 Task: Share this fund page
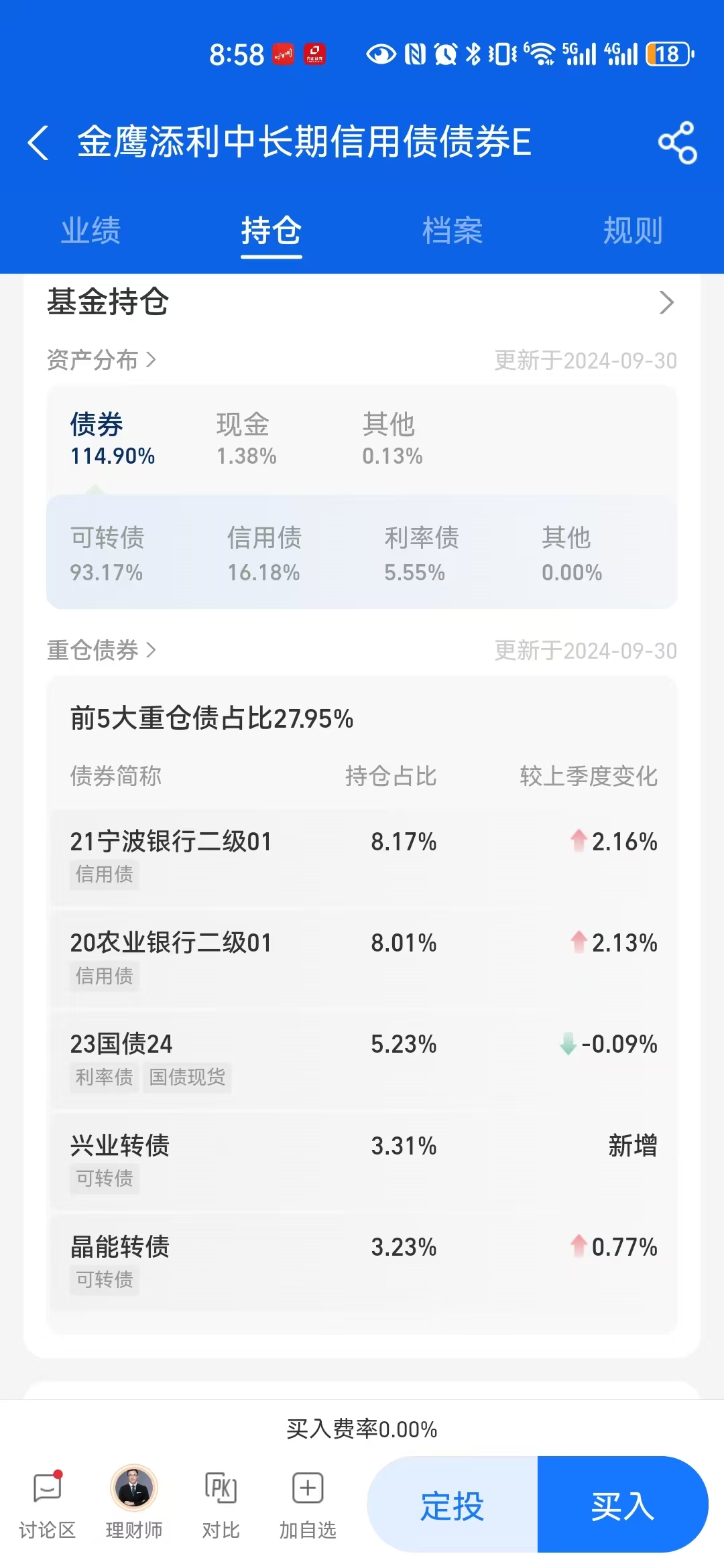678,143
